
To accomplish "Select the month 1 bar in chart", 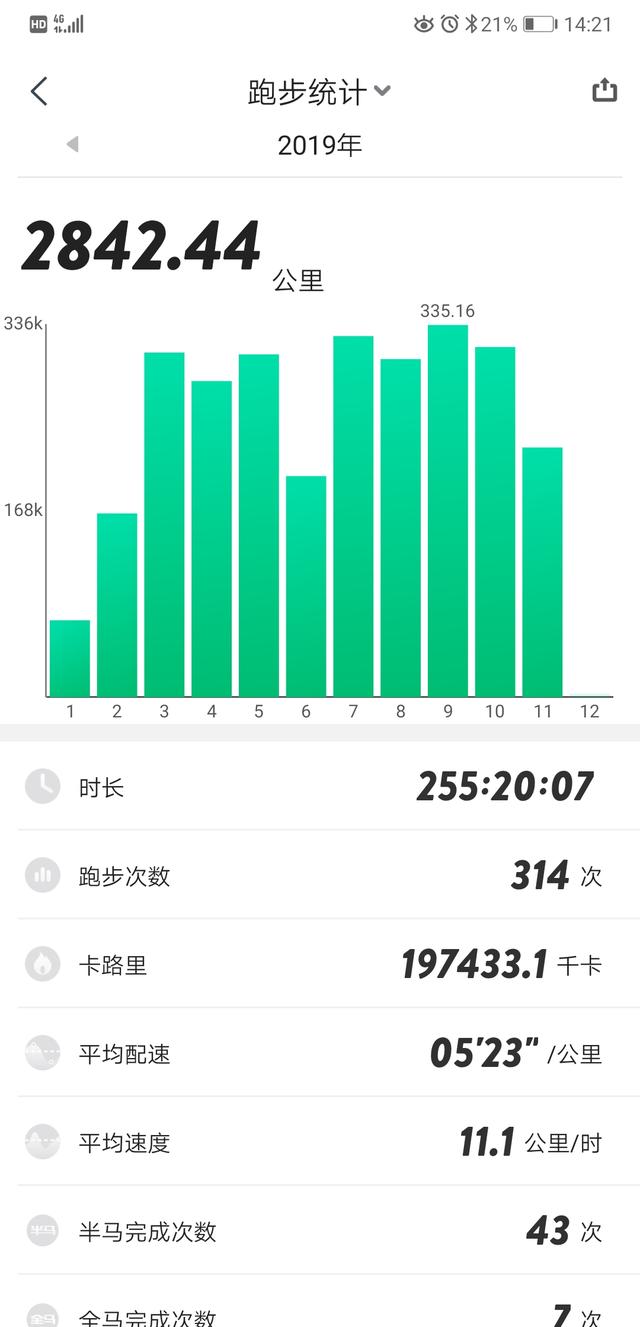I will pos(70,659).
